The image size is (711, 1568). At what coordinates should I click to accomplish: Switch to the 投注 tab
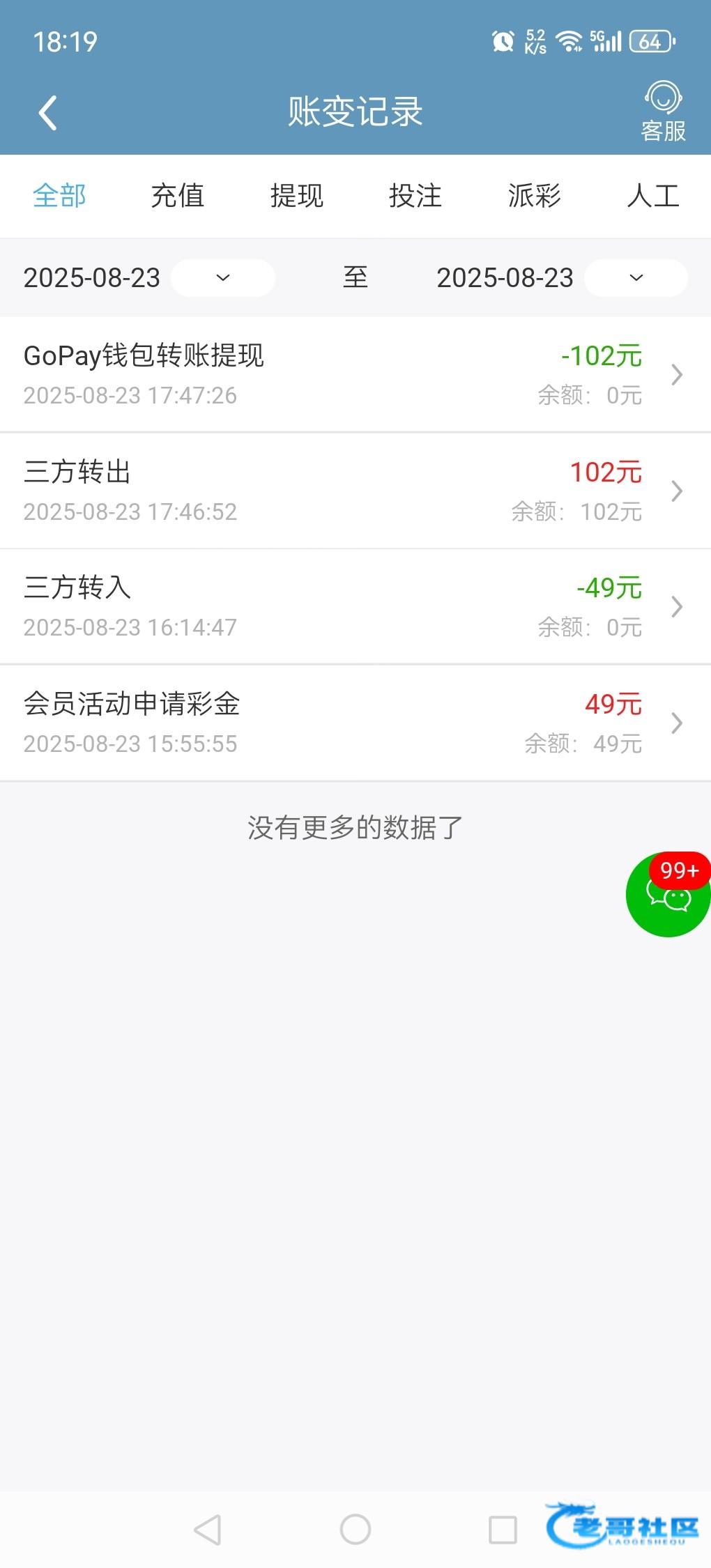[415, 196]
